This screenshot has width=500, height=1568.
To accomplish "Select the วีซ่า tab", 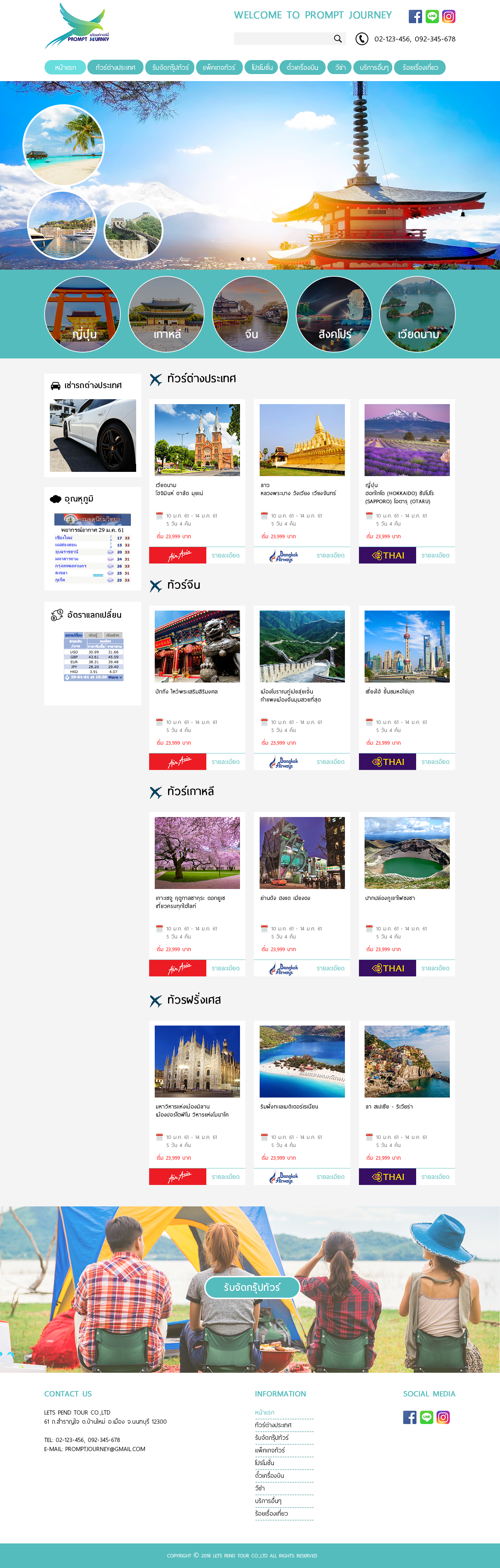I will point(340,67).
